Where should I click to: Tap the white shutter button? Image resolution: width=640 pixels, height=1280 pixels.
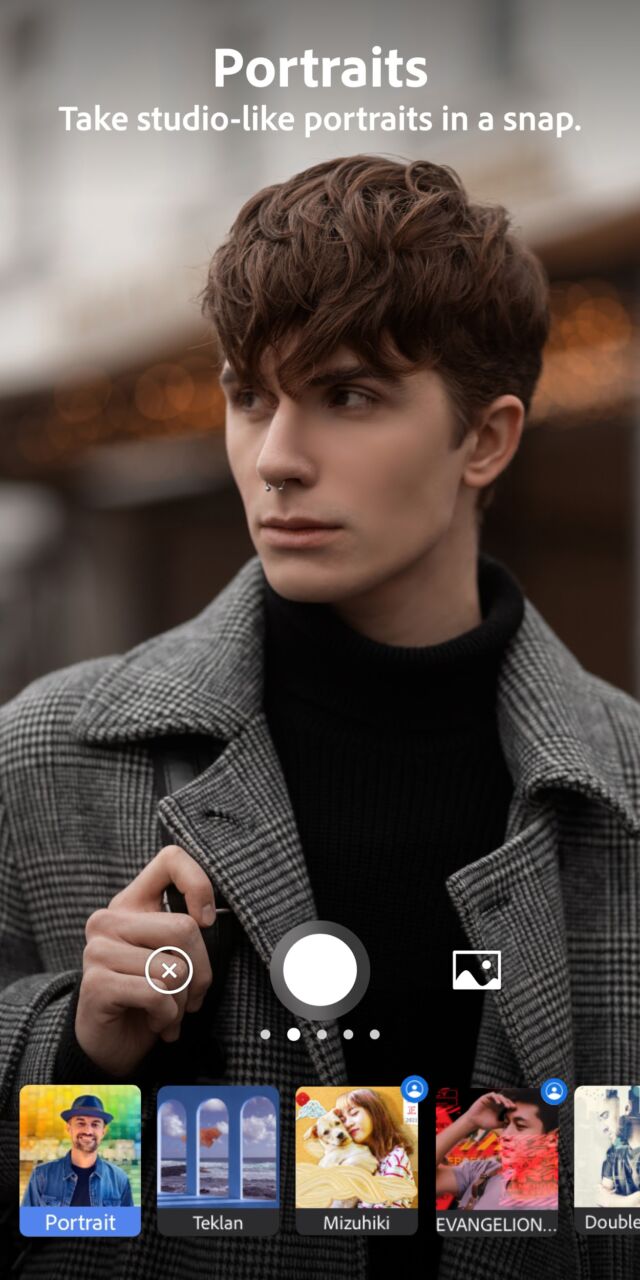320,970
